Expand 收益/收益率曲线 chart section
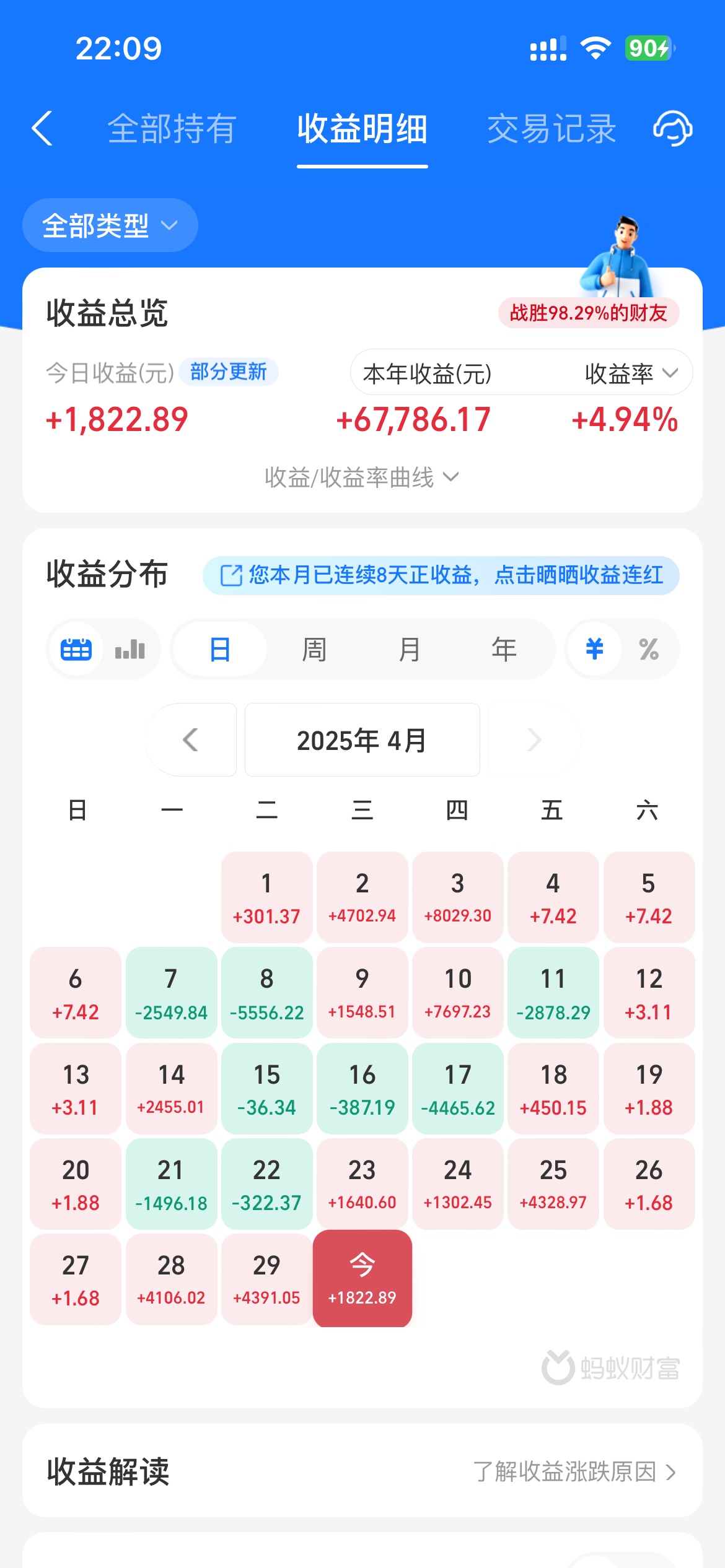Screen dimensions: 725x1568 pyautogui.click(x=362, y=477)
